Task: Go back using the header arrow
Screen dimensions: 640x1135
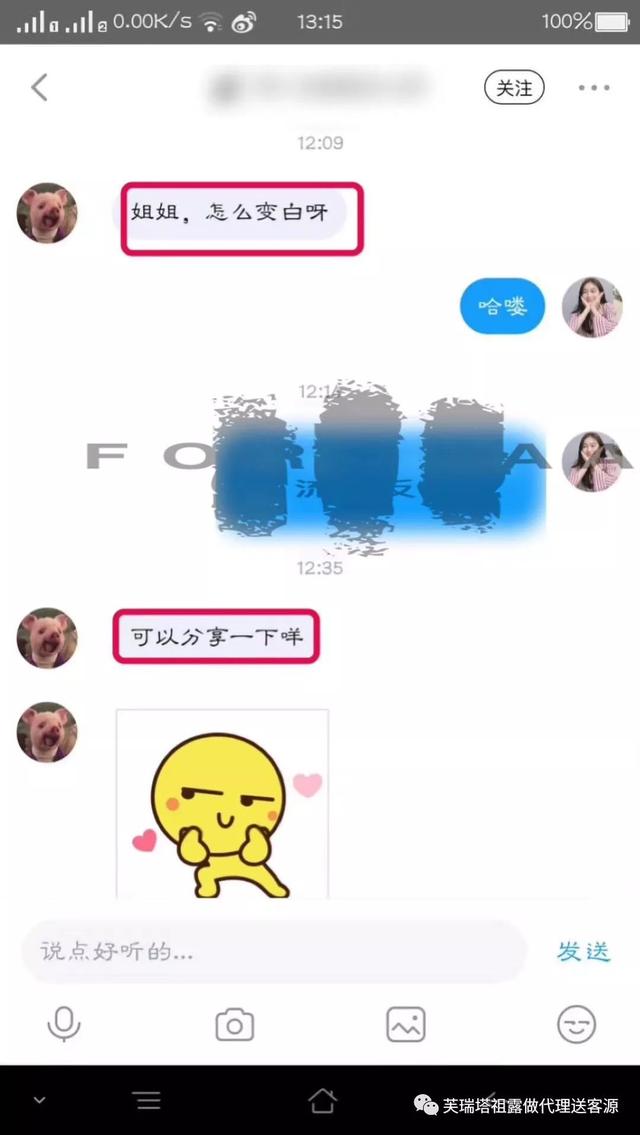Action: 40,88
